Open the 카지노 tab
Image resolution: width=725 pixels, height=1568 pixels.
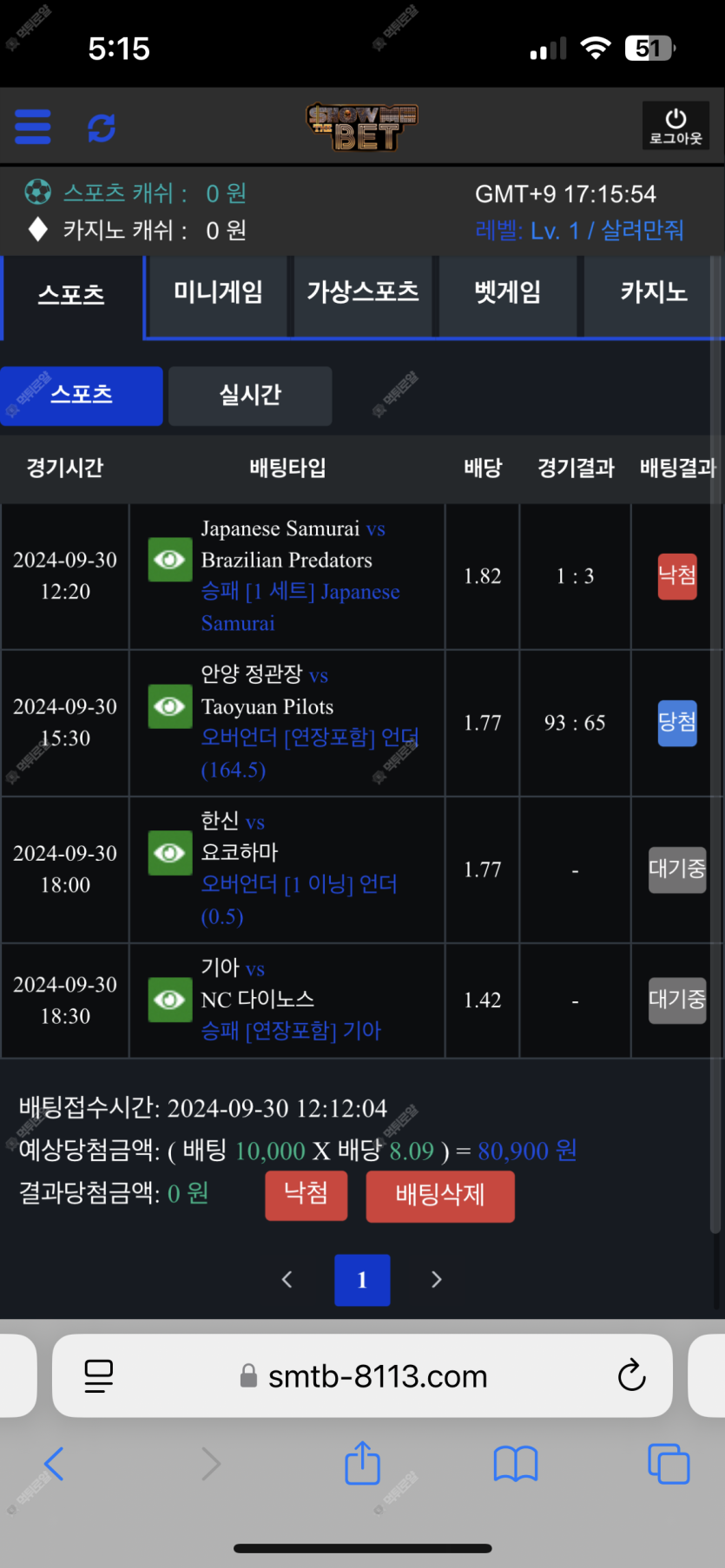coord(653,292)
